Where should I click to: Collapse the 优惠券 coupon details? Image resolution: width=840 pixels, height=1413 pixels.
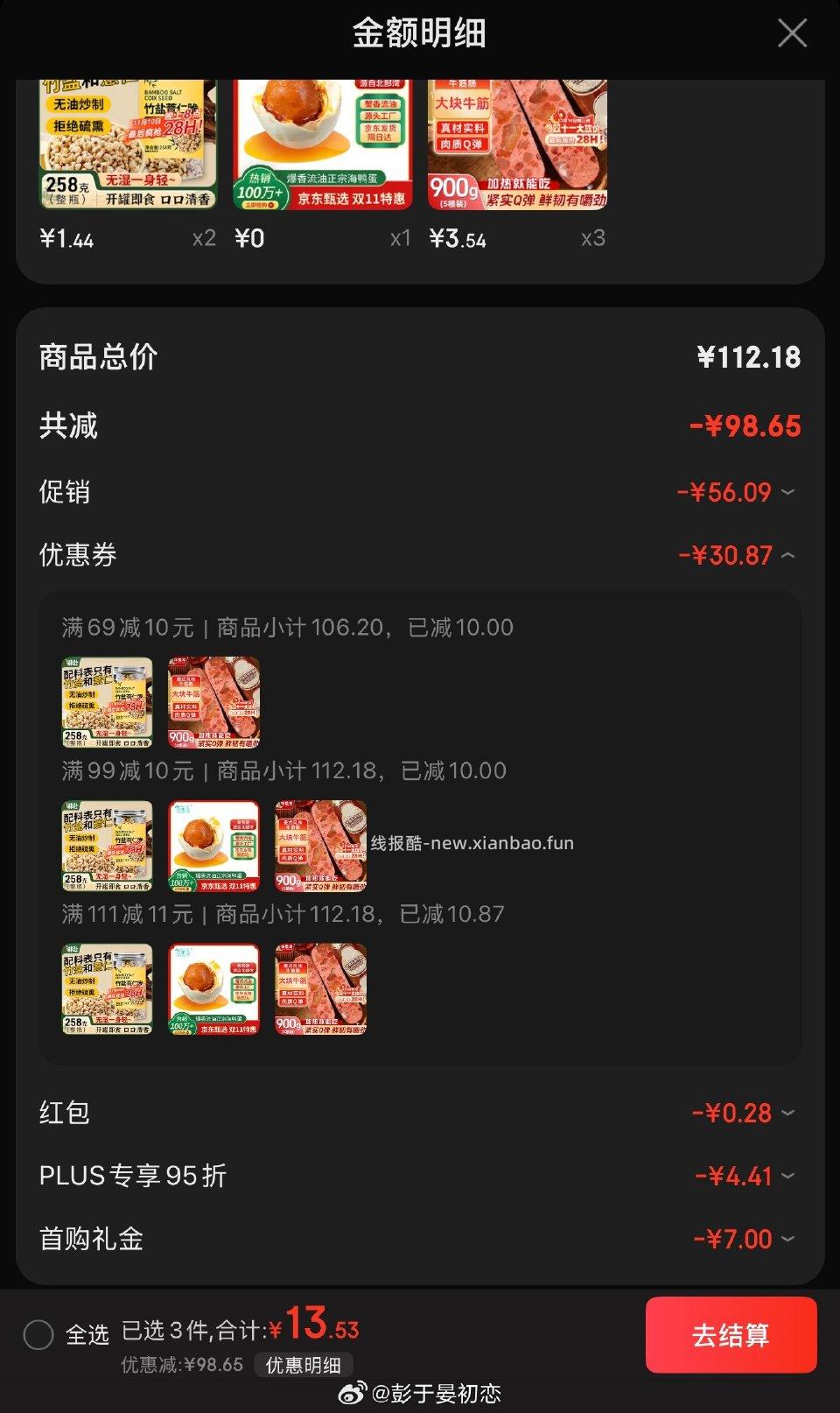789,555
